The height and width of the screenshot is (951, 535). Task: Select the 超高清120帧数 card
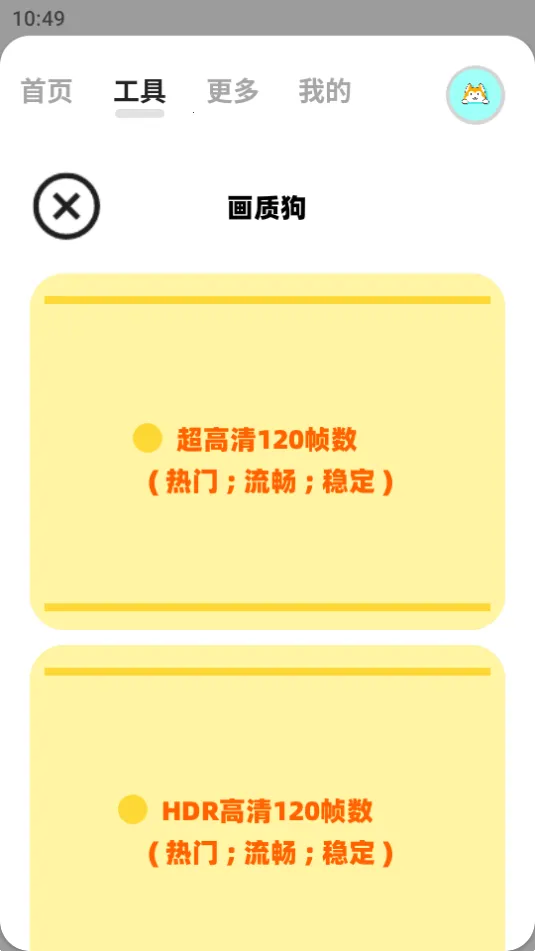point(268,452)
